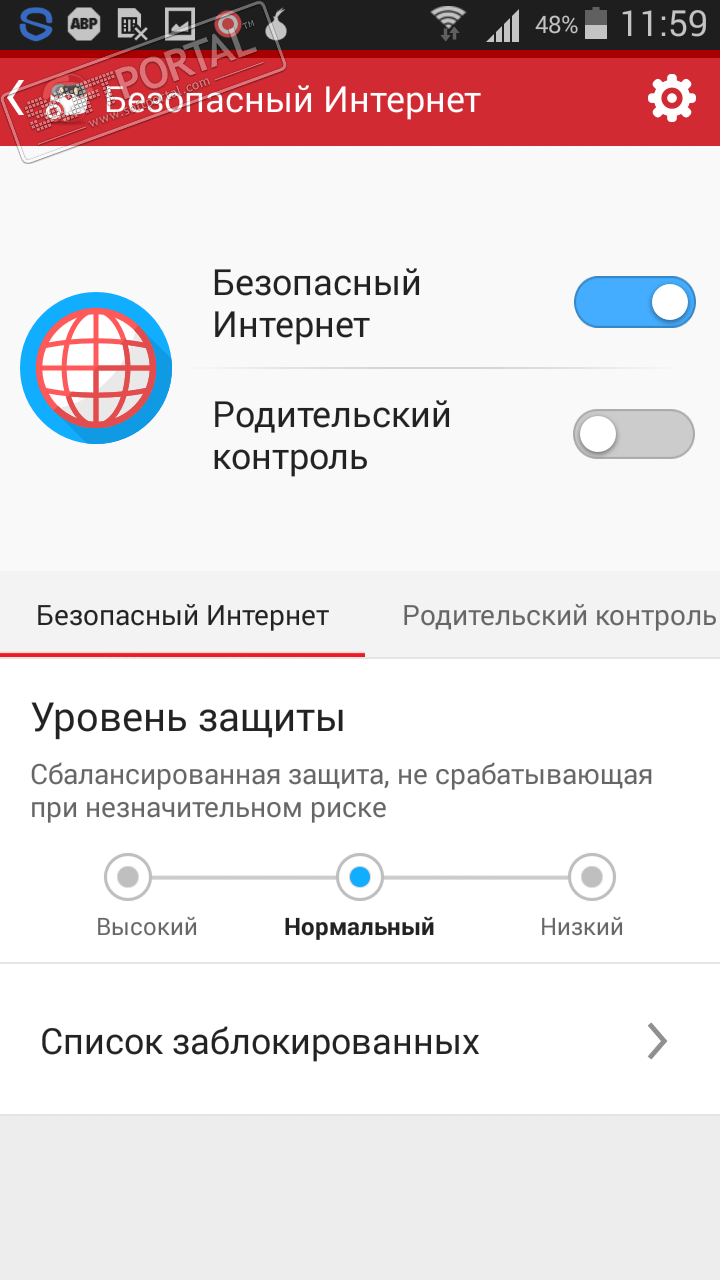
Task: Switch to the Родительский контроль tab
Action: (x=558, y=615)
